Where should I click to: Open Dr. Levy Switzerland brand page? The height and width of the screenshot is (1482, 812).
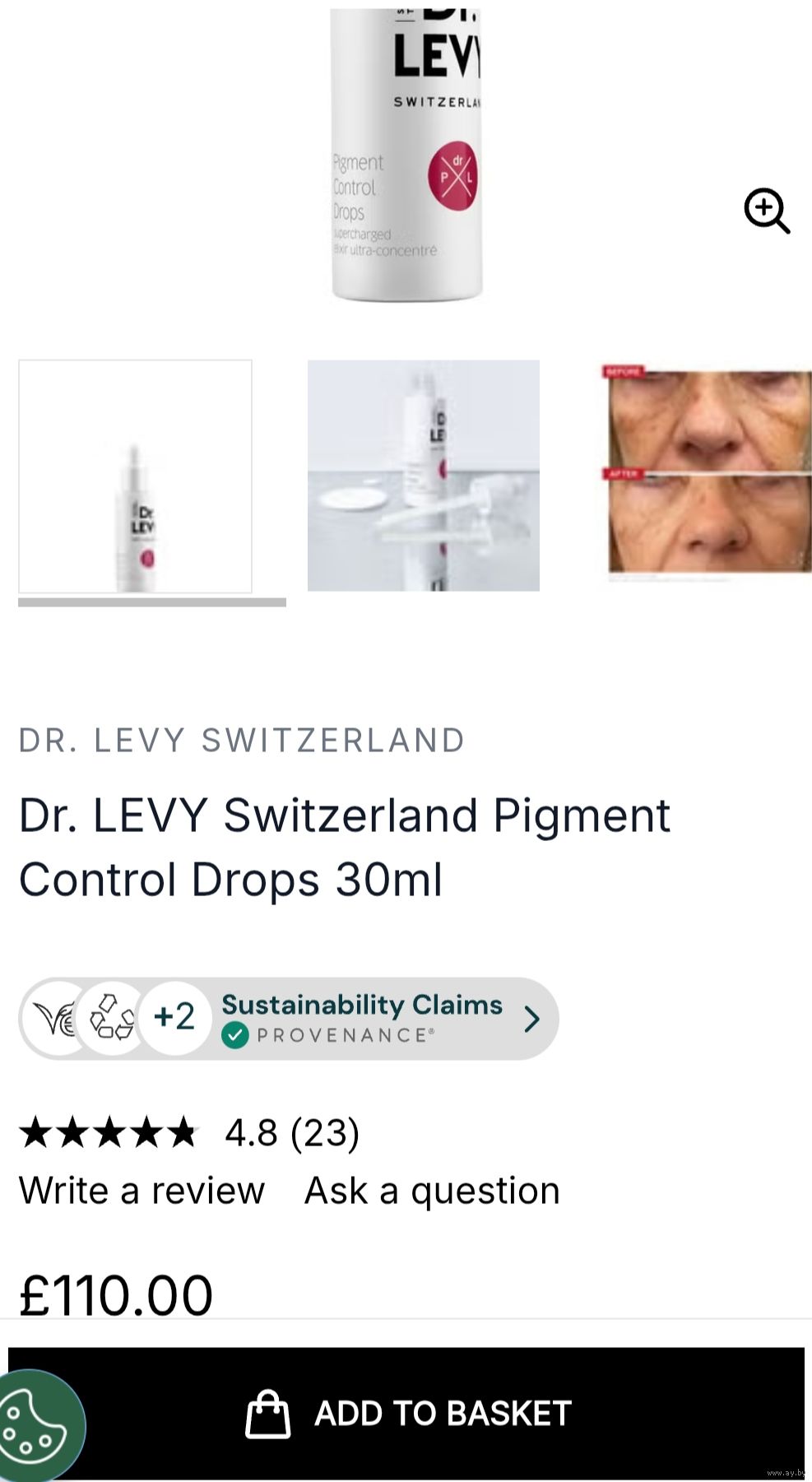(242, 741)
